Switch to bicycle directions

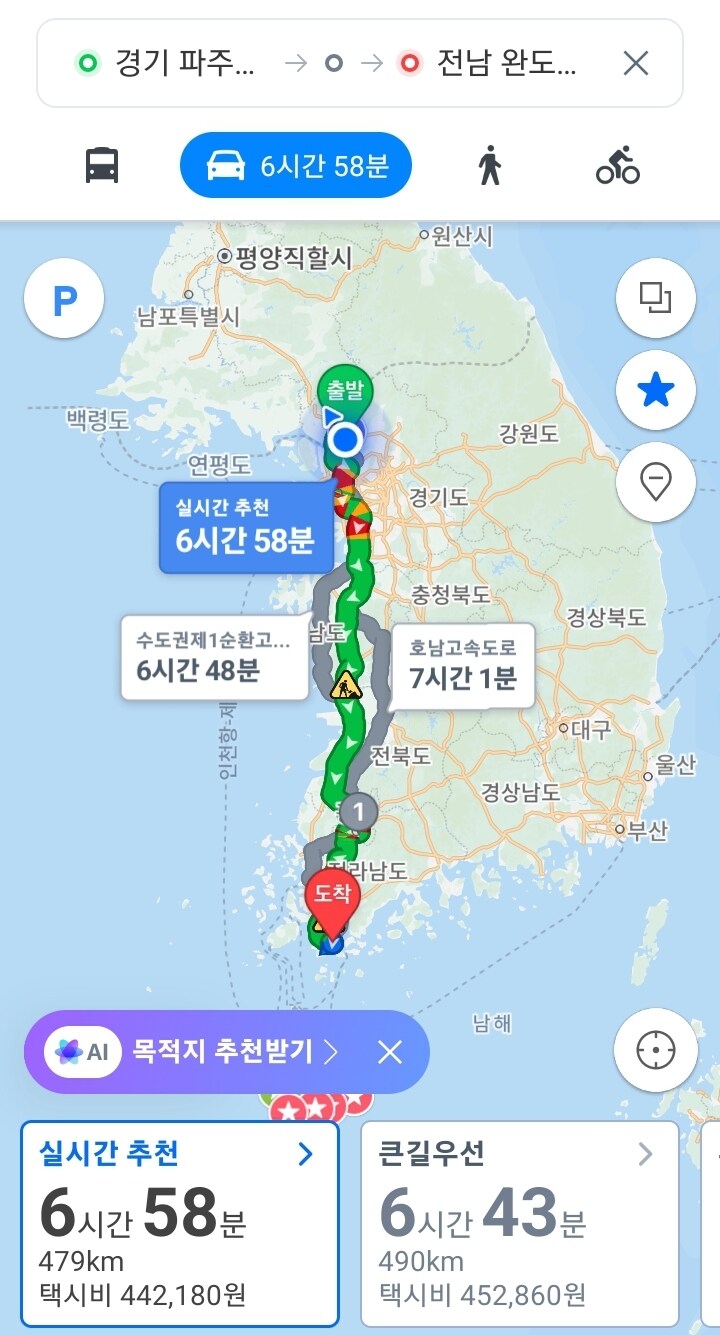click(617, 166)
